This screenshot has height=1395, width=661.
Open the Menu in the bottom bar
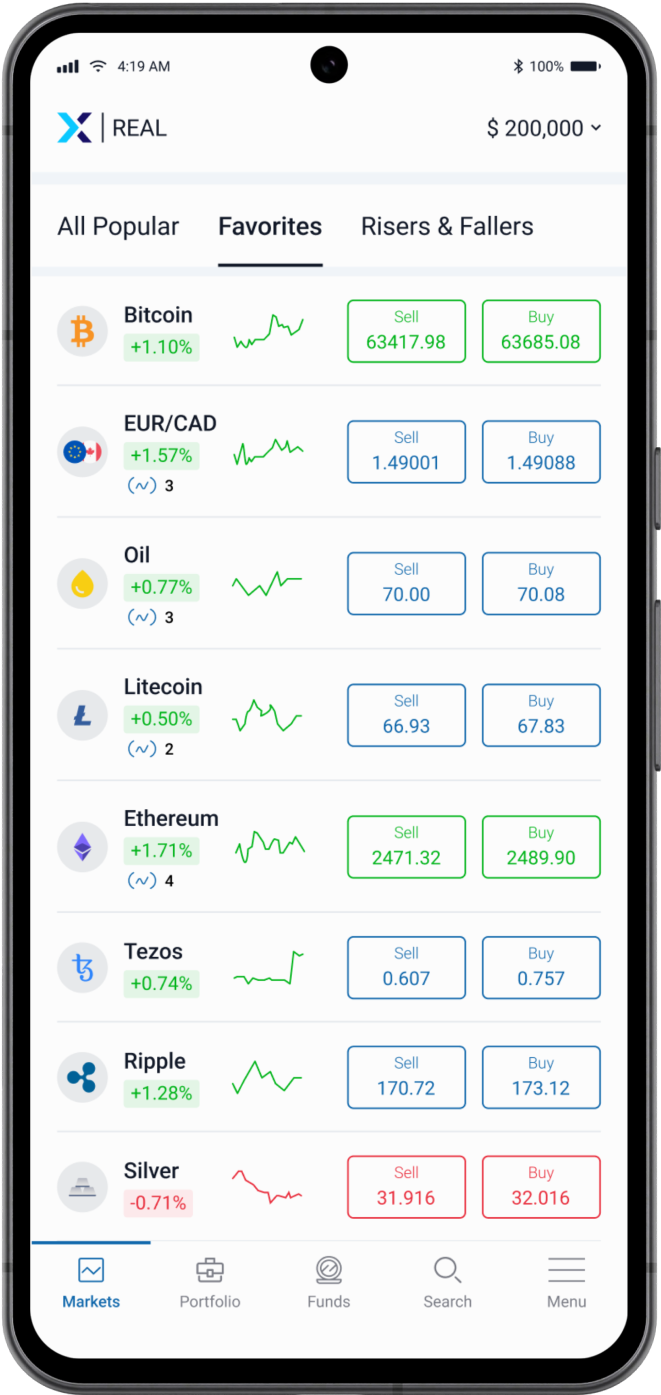(566, 1283)
